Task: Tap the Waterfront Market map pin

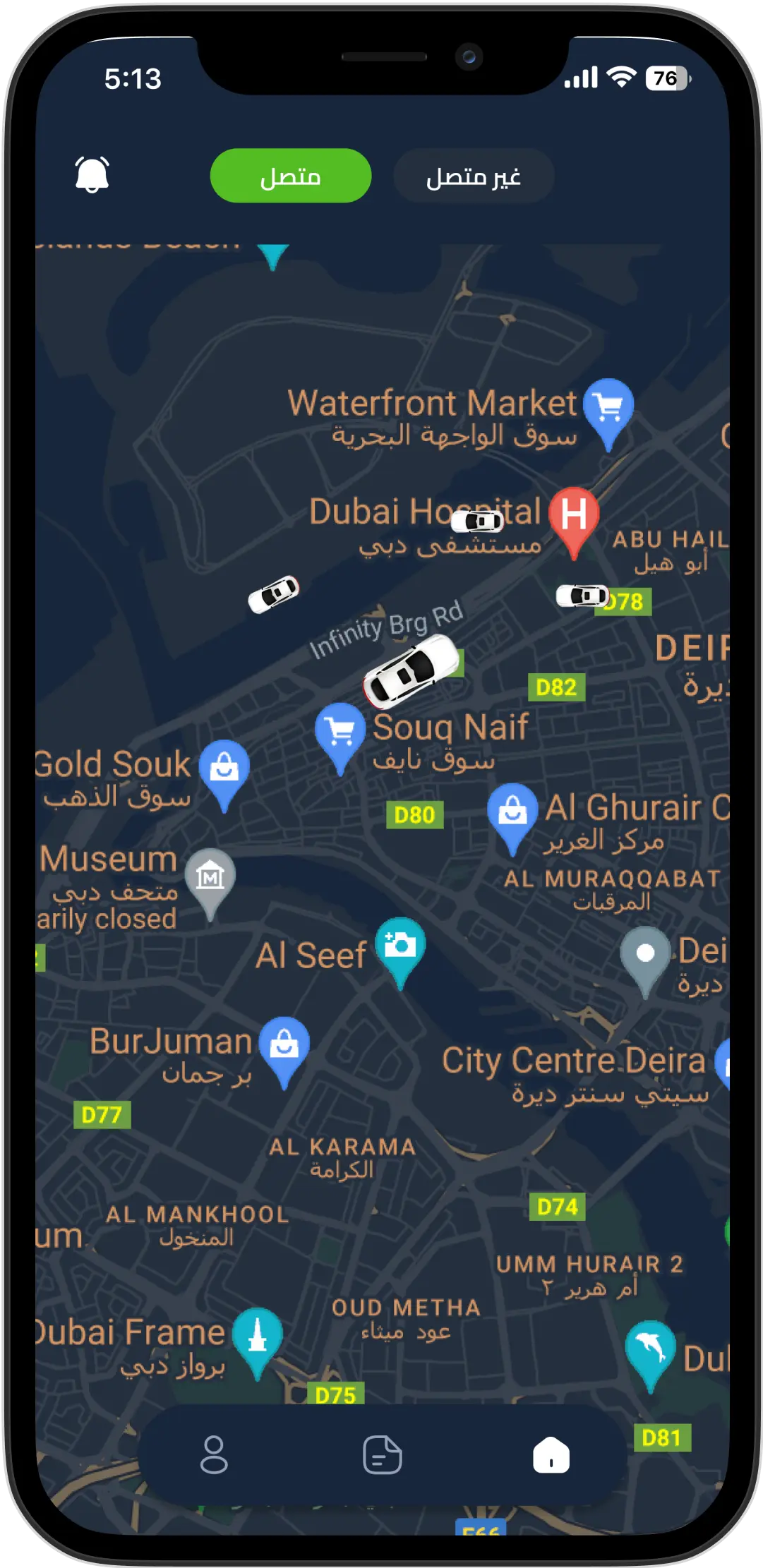Action: pyautogui.click(x=608, y=407)
